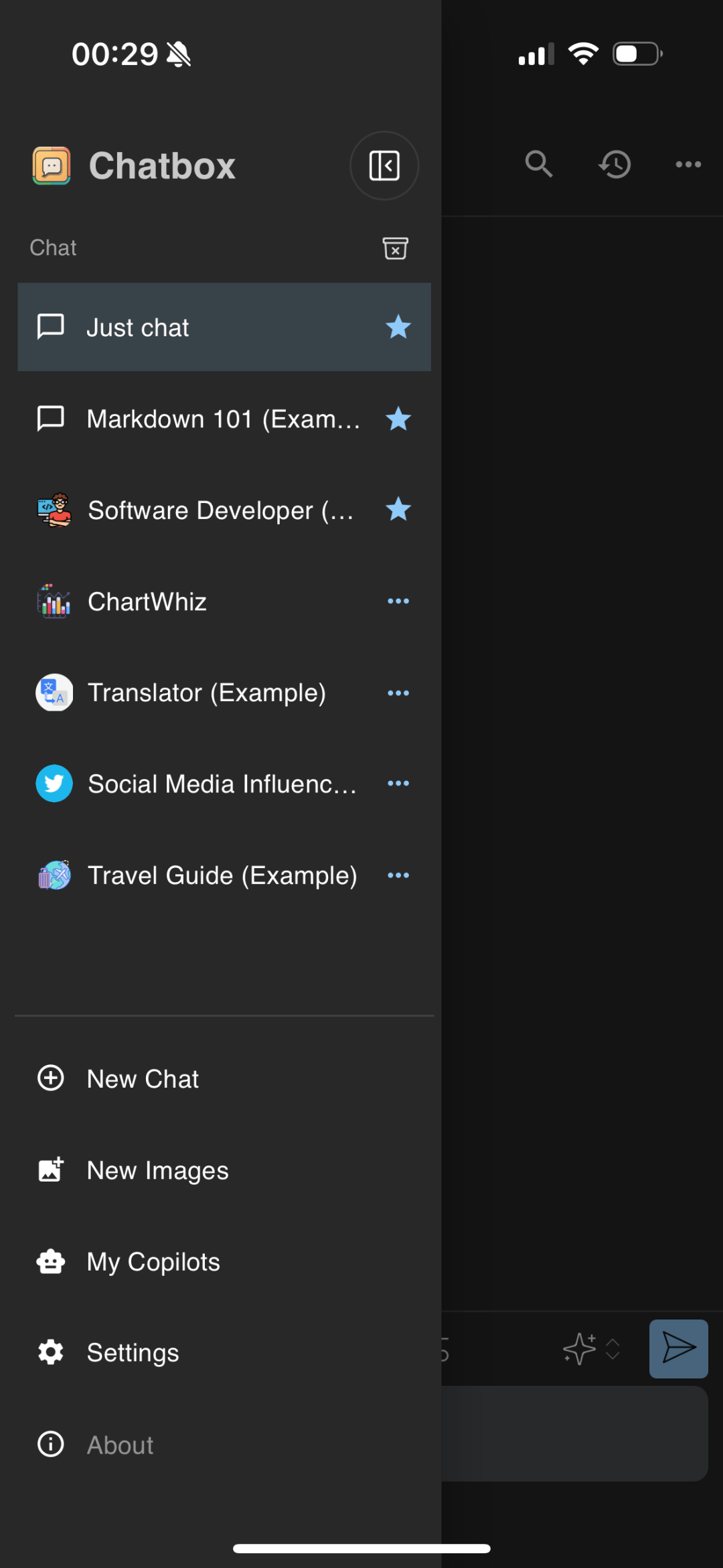Viewport: 723px width, 1568px height.
Task: Unstar the Just chat conversation
Action: coord(398,327)
